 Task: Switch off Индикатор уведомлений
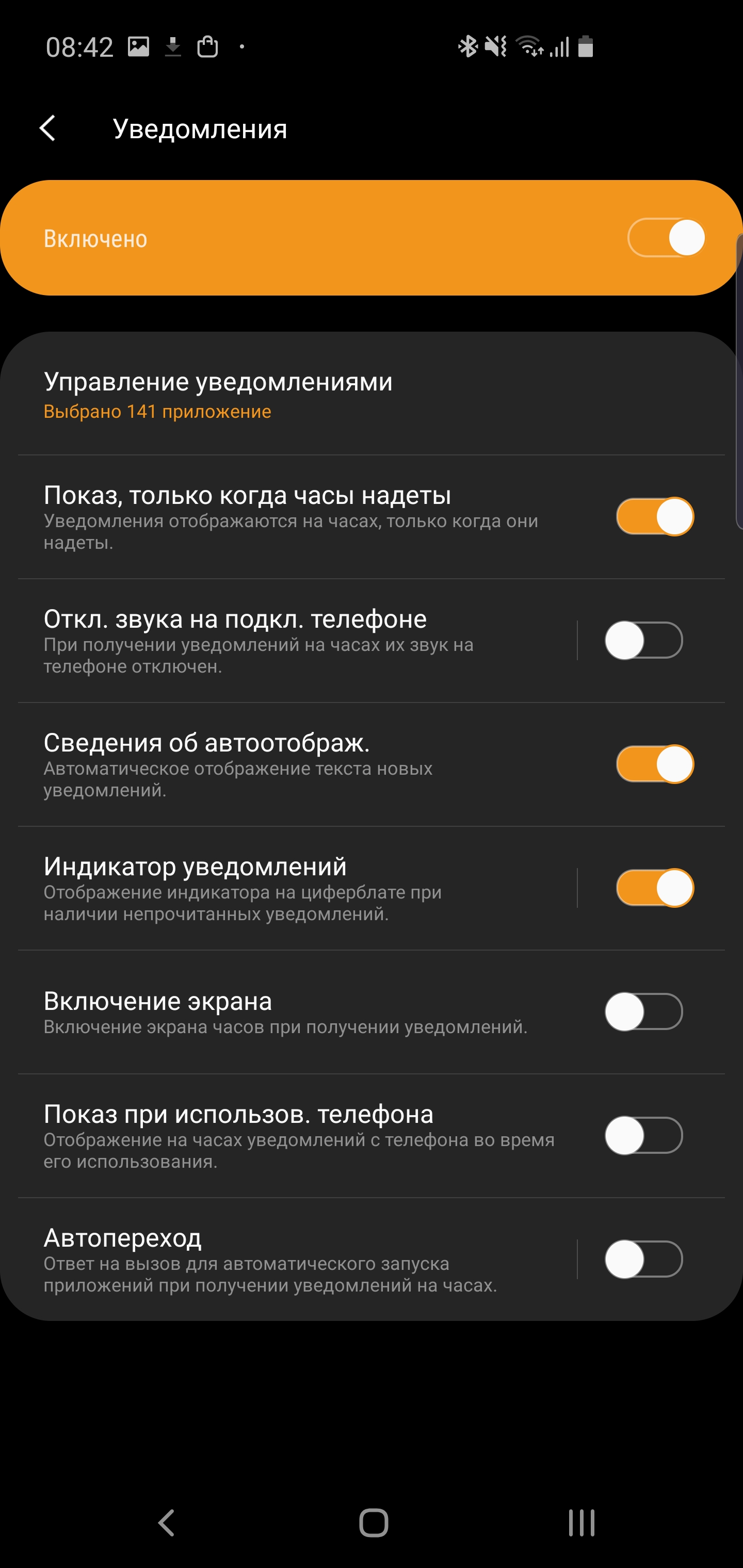pyautogui.click(x=655, y=888)
